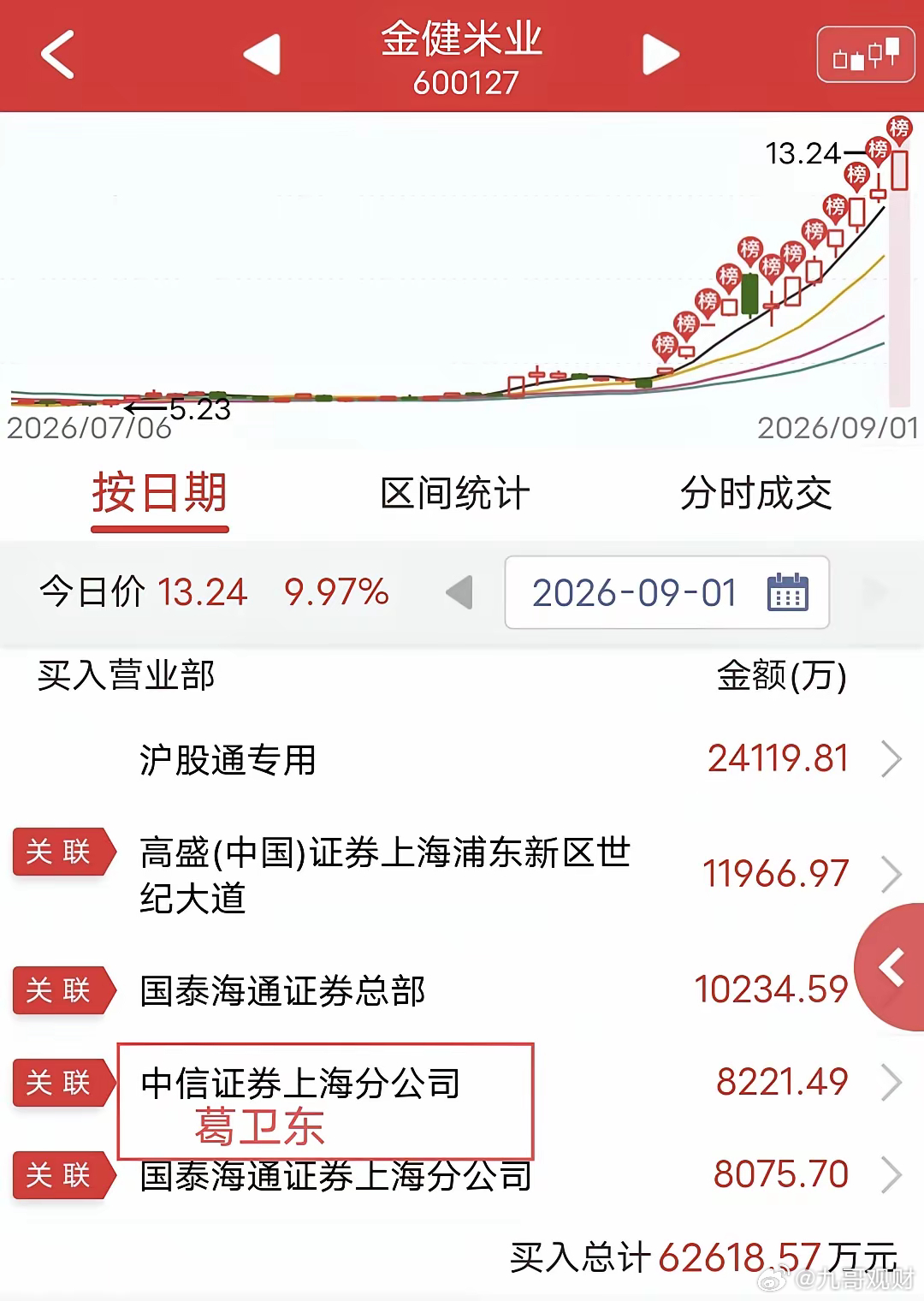Switch to the 区间统计 tab

455,494
